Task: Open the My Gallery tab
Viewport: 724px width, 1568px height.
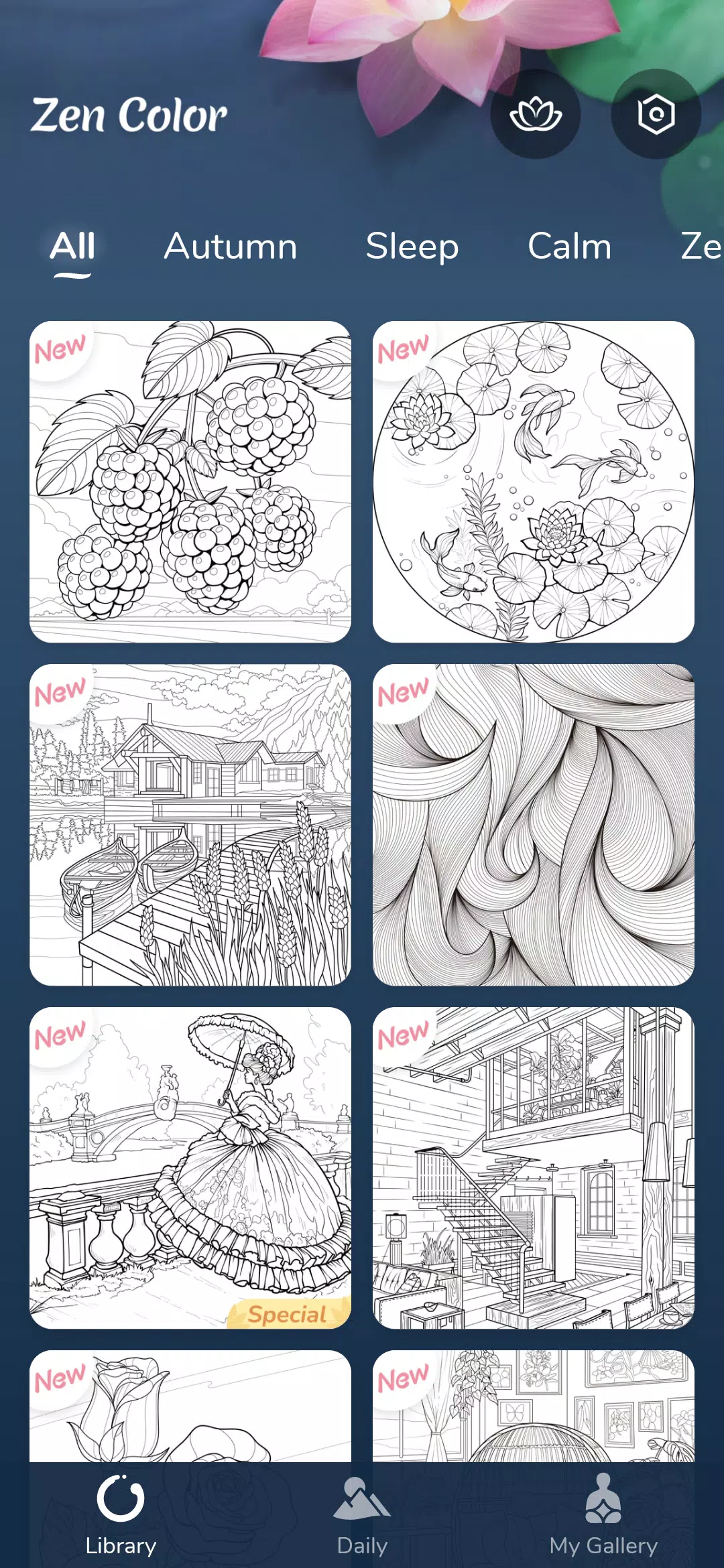Action: [603, 1516]
